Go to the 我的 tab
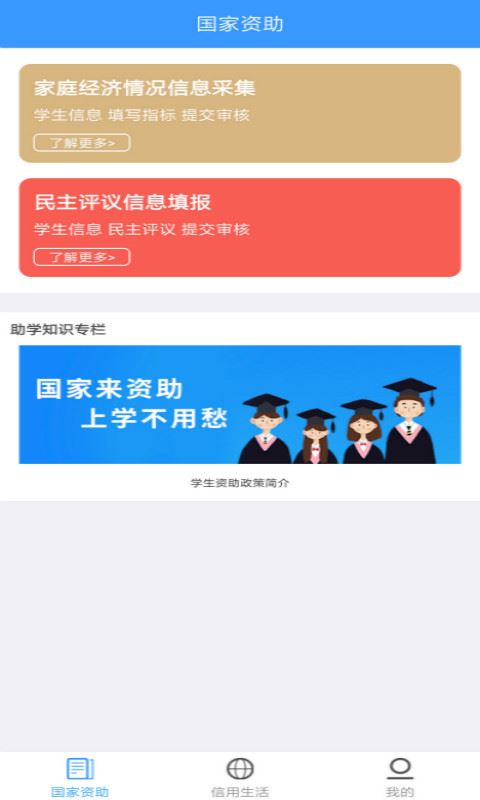Viewport: 480px width, 800px height. [400, 777]
